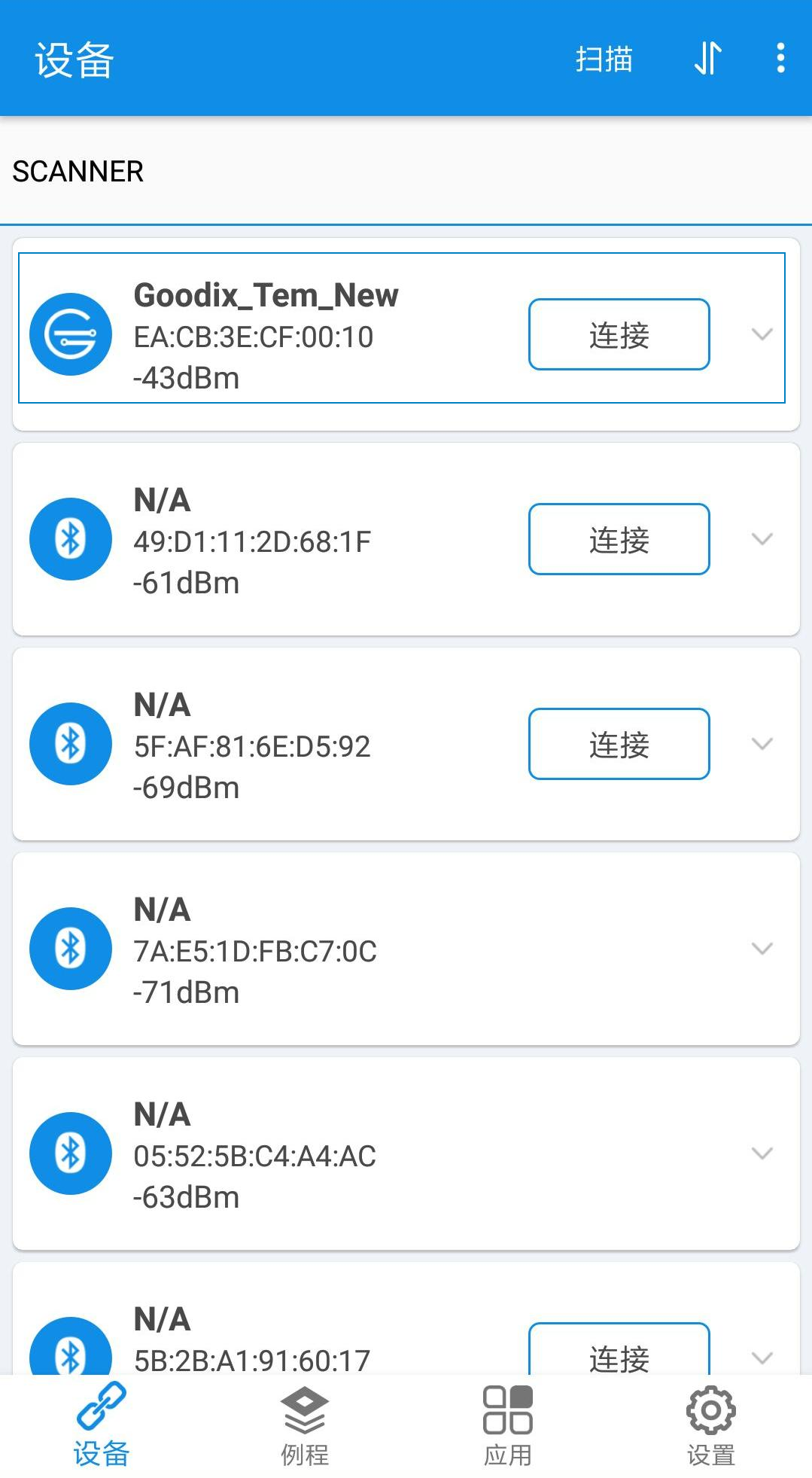This screenshot has width=812, height=1478.
Task: Tap the sort arrows icon
Action: (x=707, y=59)
